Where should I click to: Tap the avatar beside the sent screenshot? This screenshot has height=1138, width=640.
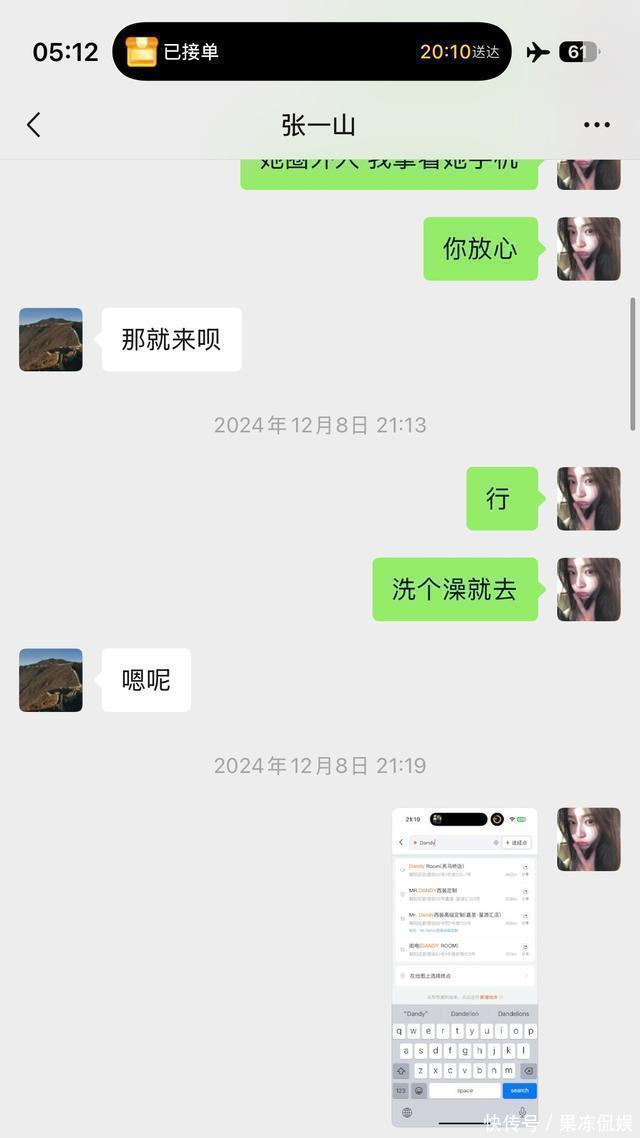pyautogui.click(x=588, y=839)
